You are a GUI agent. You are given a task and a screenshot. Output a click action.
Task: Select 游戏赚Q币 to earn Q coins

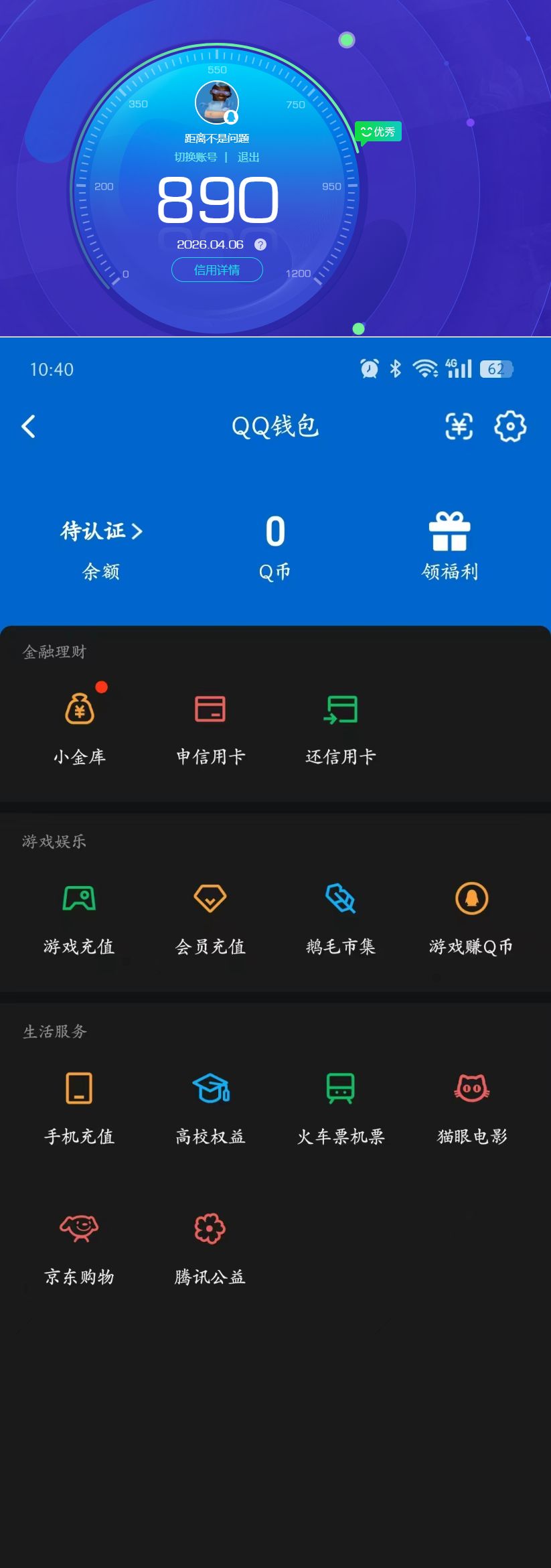tap(472, 901)
